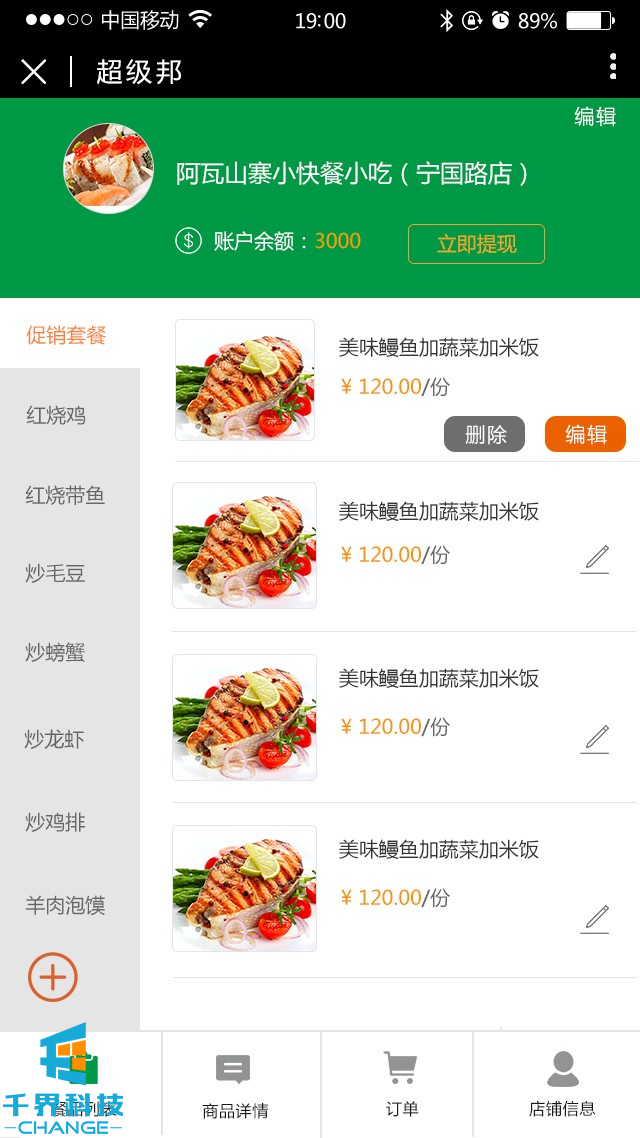Tap the orange 编辑 button beside 删除
This screenshot has height=1138, width=640.
click(585, 434)
